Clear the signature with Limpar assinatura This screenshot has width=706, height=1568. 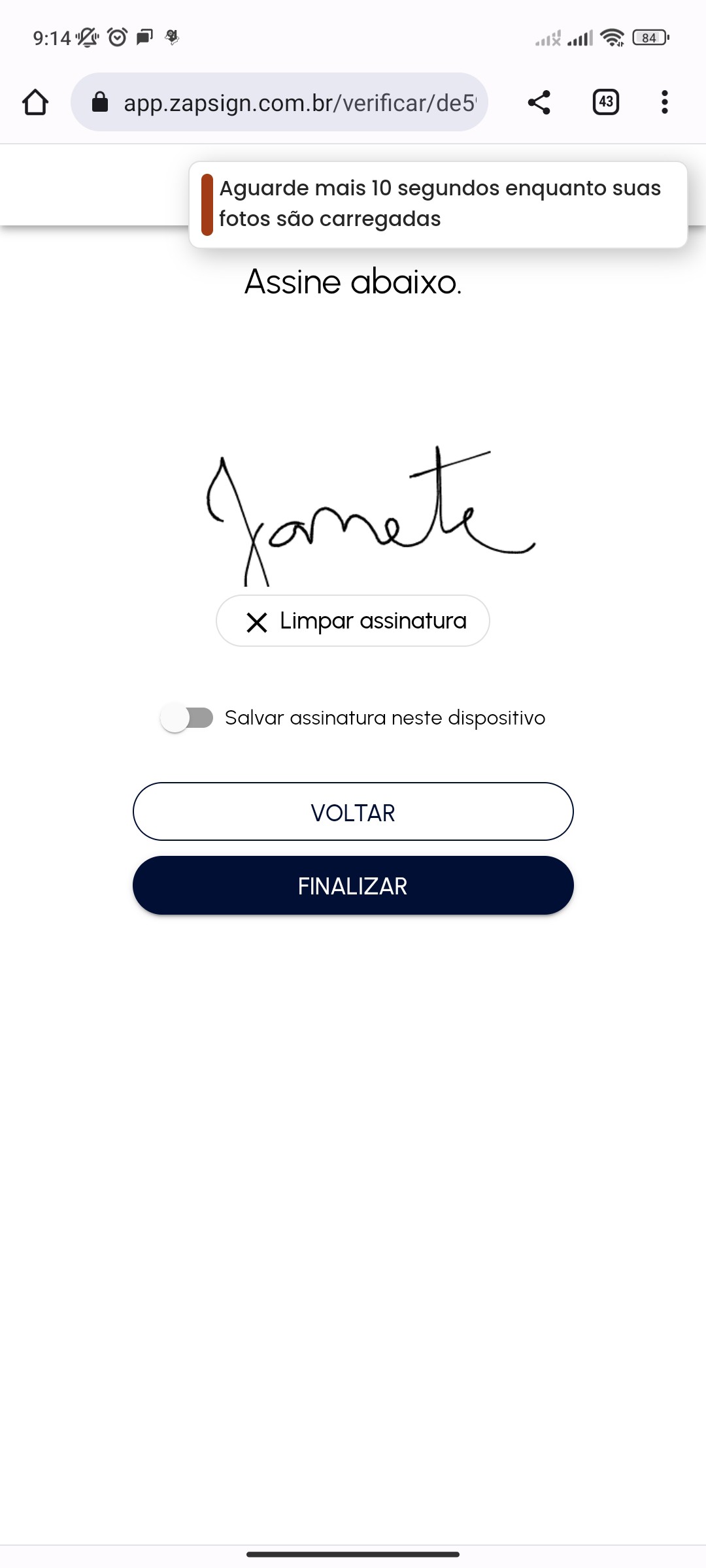(353, 621)
